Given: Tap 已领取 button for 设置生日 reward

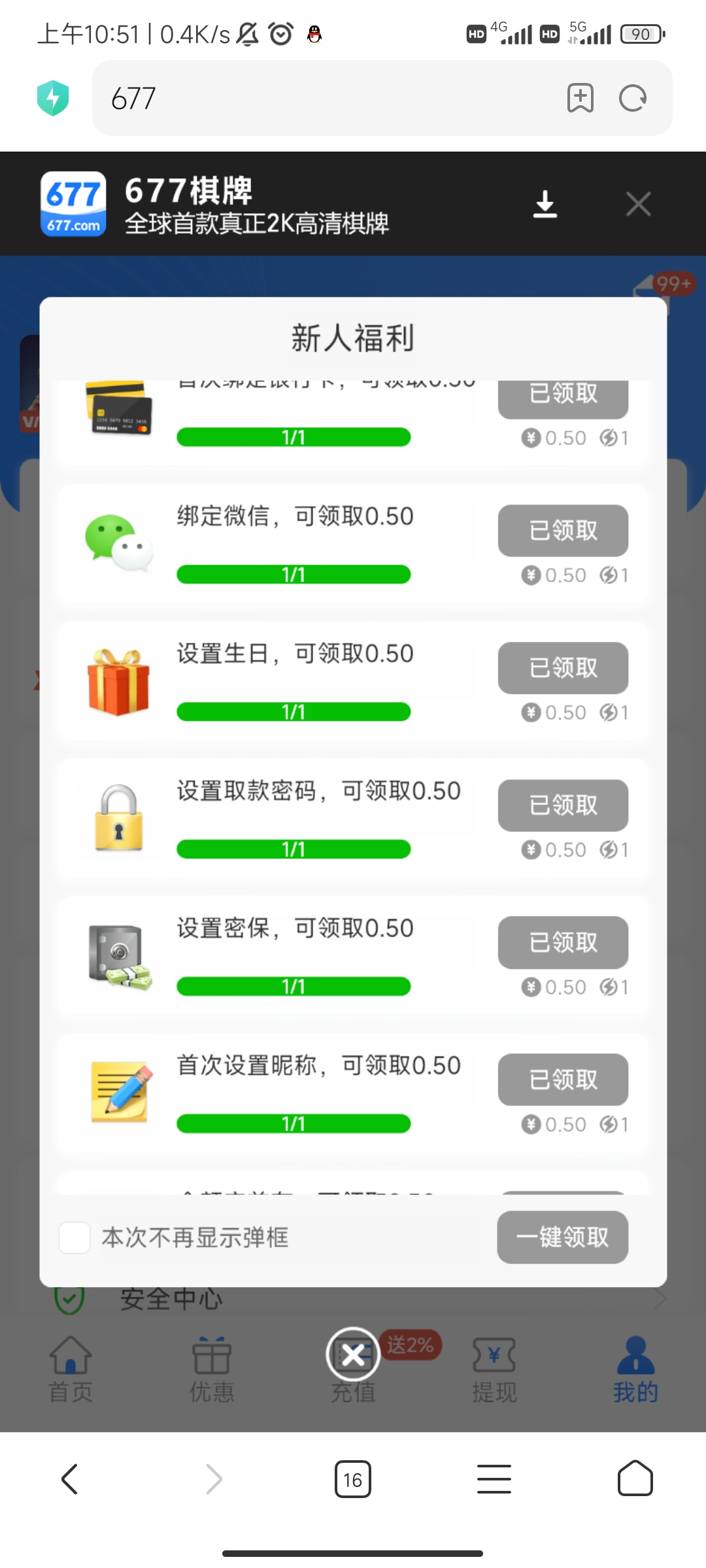Looking at the screenshot, I should 563,668.
